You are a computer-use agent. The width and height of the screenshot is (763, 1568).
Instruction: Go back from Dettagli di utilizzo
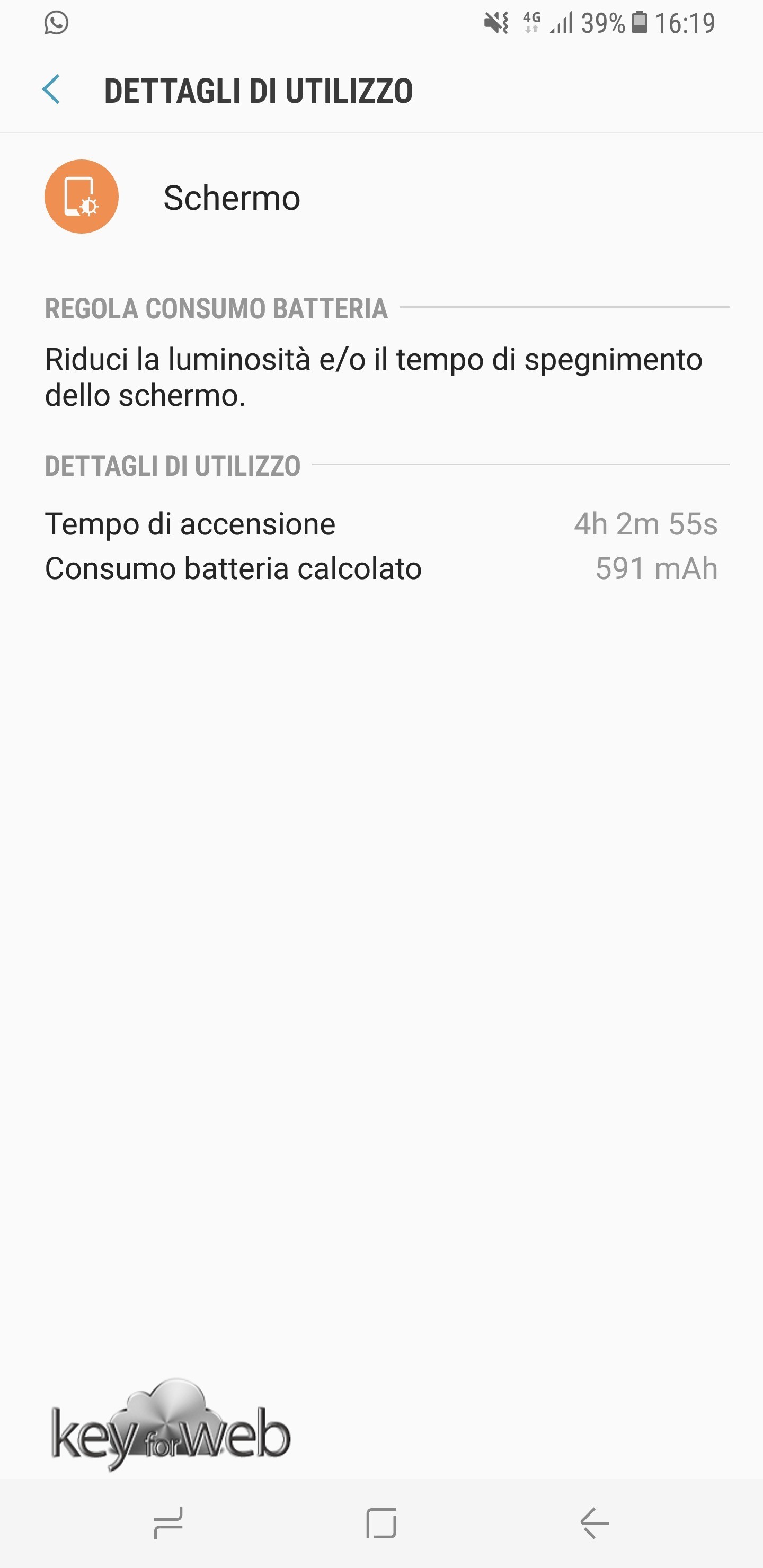[x=52, y=90]
